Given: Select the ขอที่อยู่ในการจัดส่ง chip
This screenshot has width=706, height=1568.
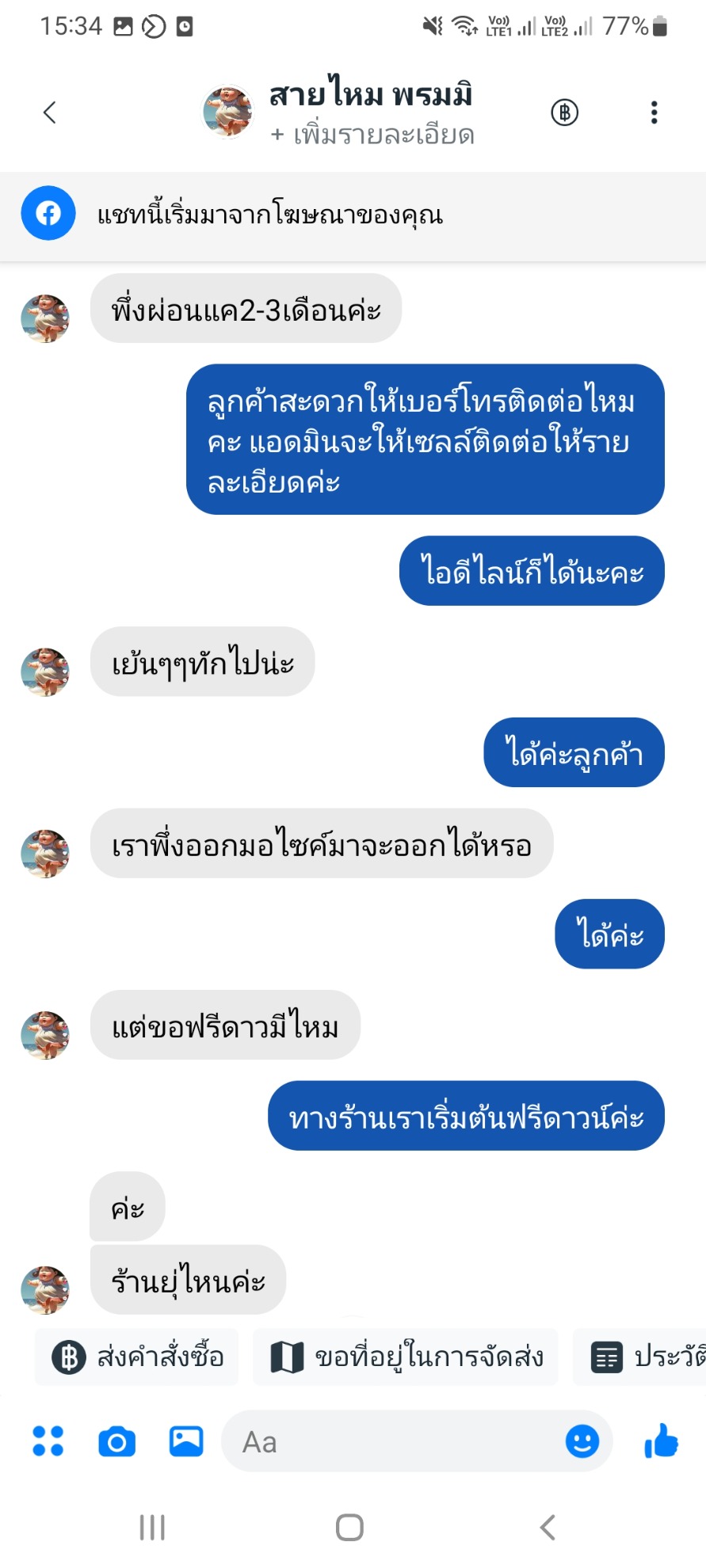Looking at the screenshot, I should tap(406, 1357).
